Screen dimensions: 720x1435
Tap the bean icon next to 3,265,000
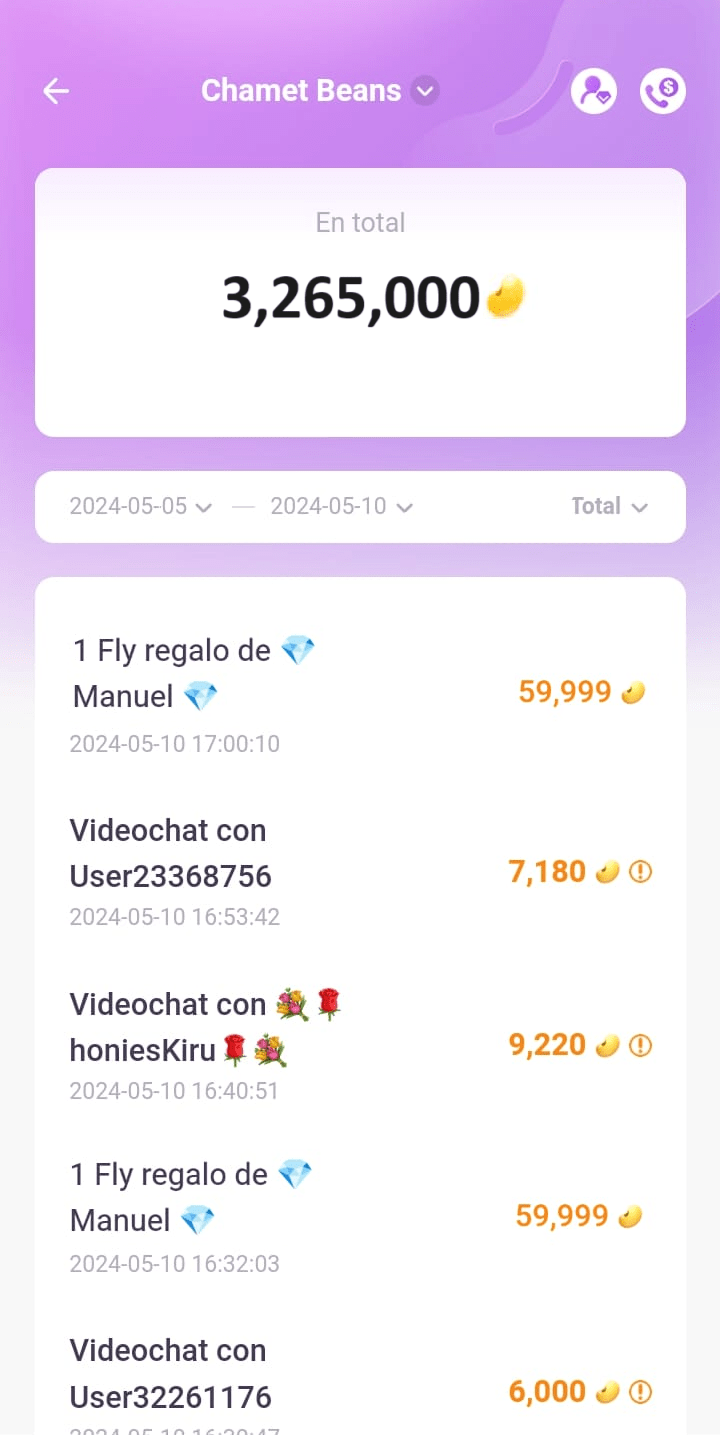coord(505,297)
